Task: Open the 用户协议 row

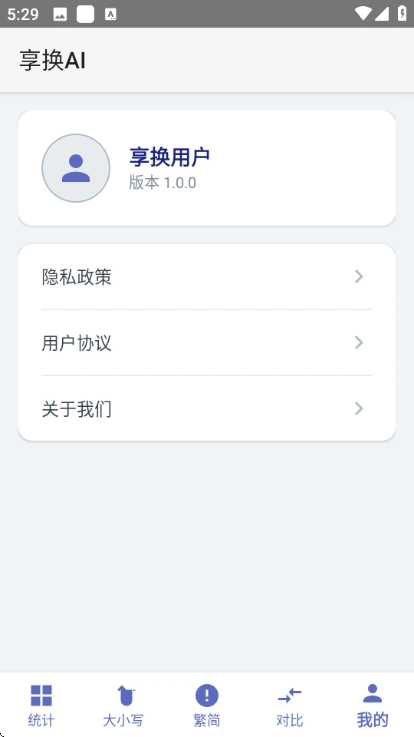Action: (x=207, y=343)
